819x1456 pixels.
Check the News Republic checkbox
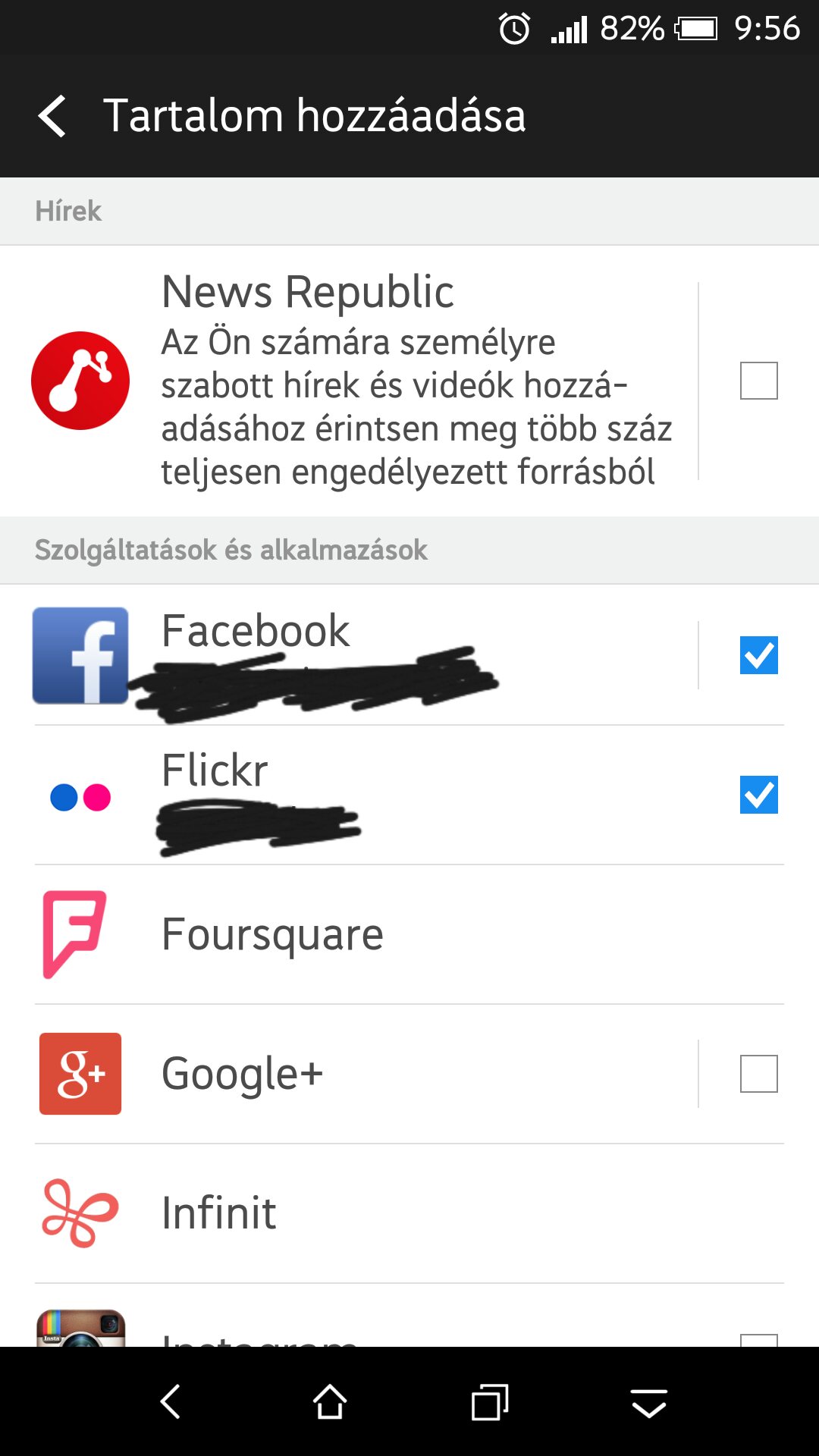[758, 381]
